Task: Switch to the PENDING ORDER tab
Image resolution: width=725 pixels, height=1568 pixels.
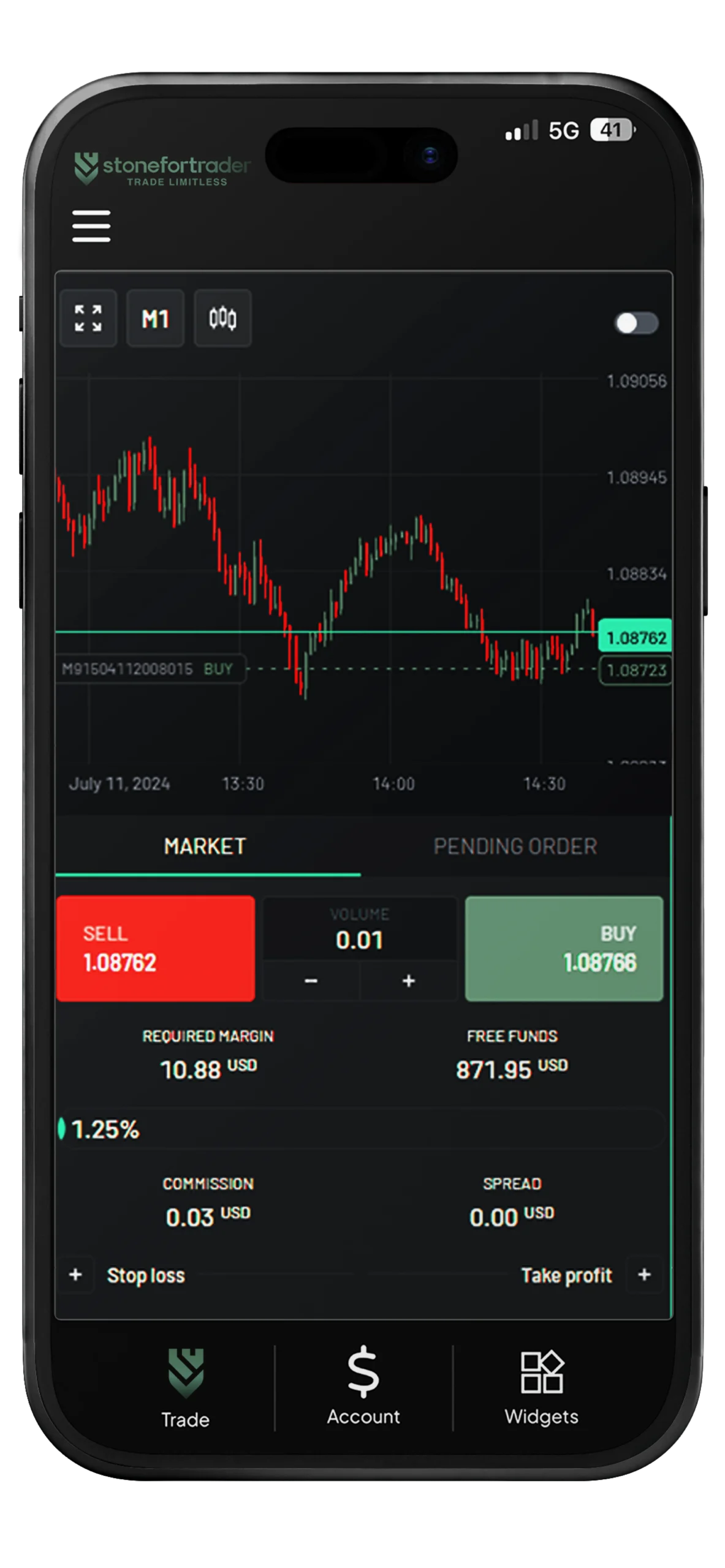Action: 515,846
